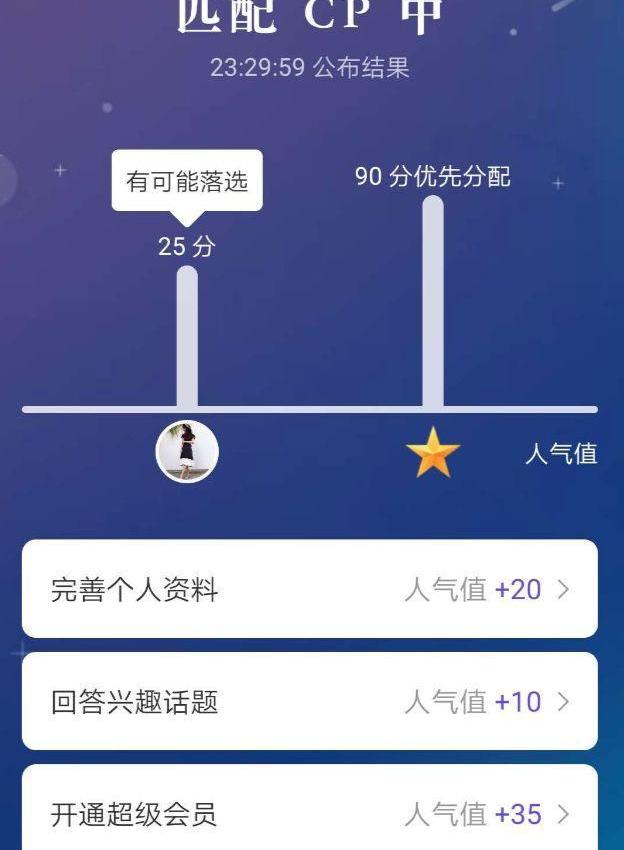This screenshot has width=624, height=850.
Task: Tap the profile avatar under 25 分
Action: pyautogui.click(x=187, y=451)
